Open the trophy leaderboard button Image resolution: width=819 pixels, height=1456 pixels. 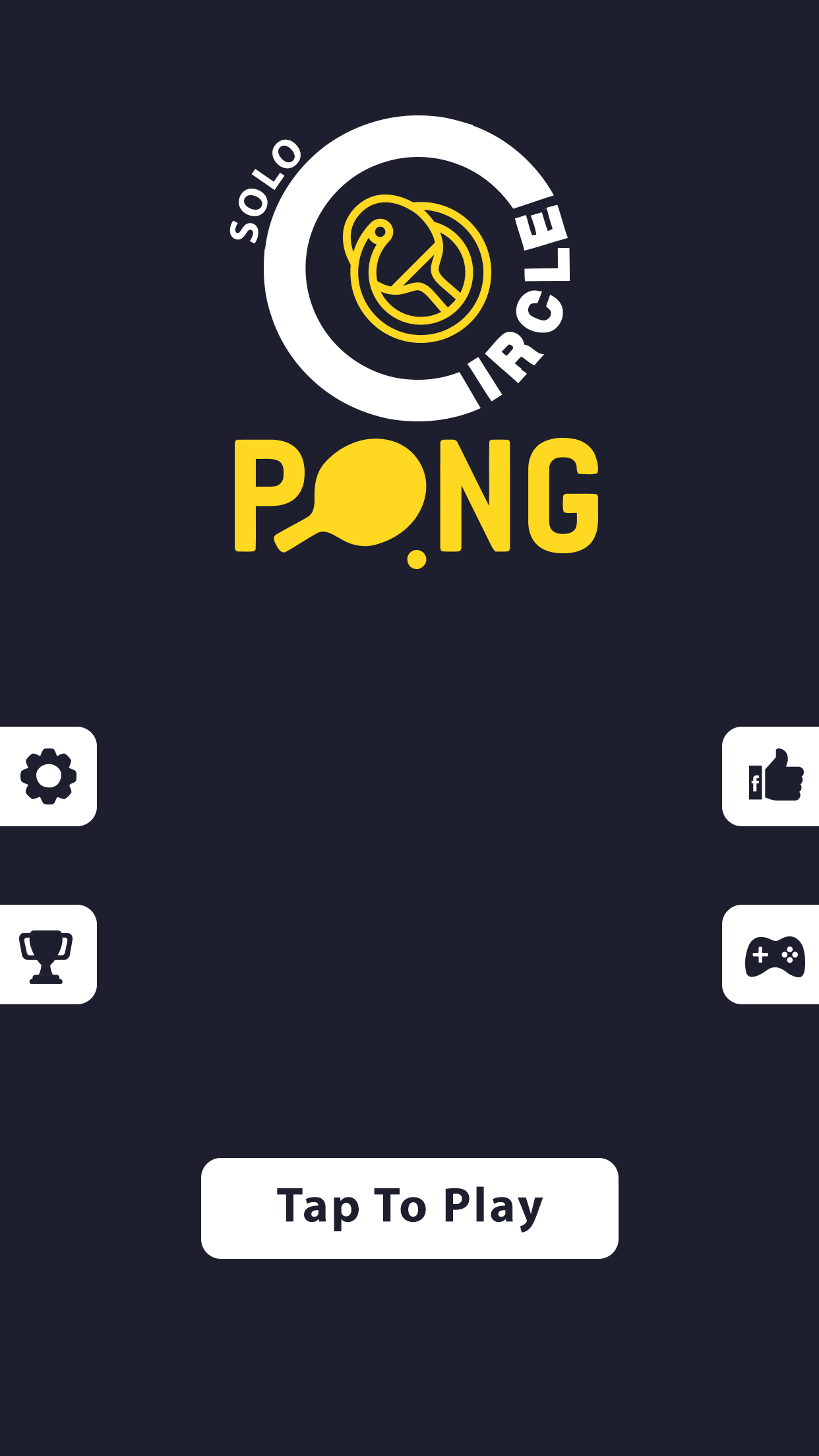48,954
